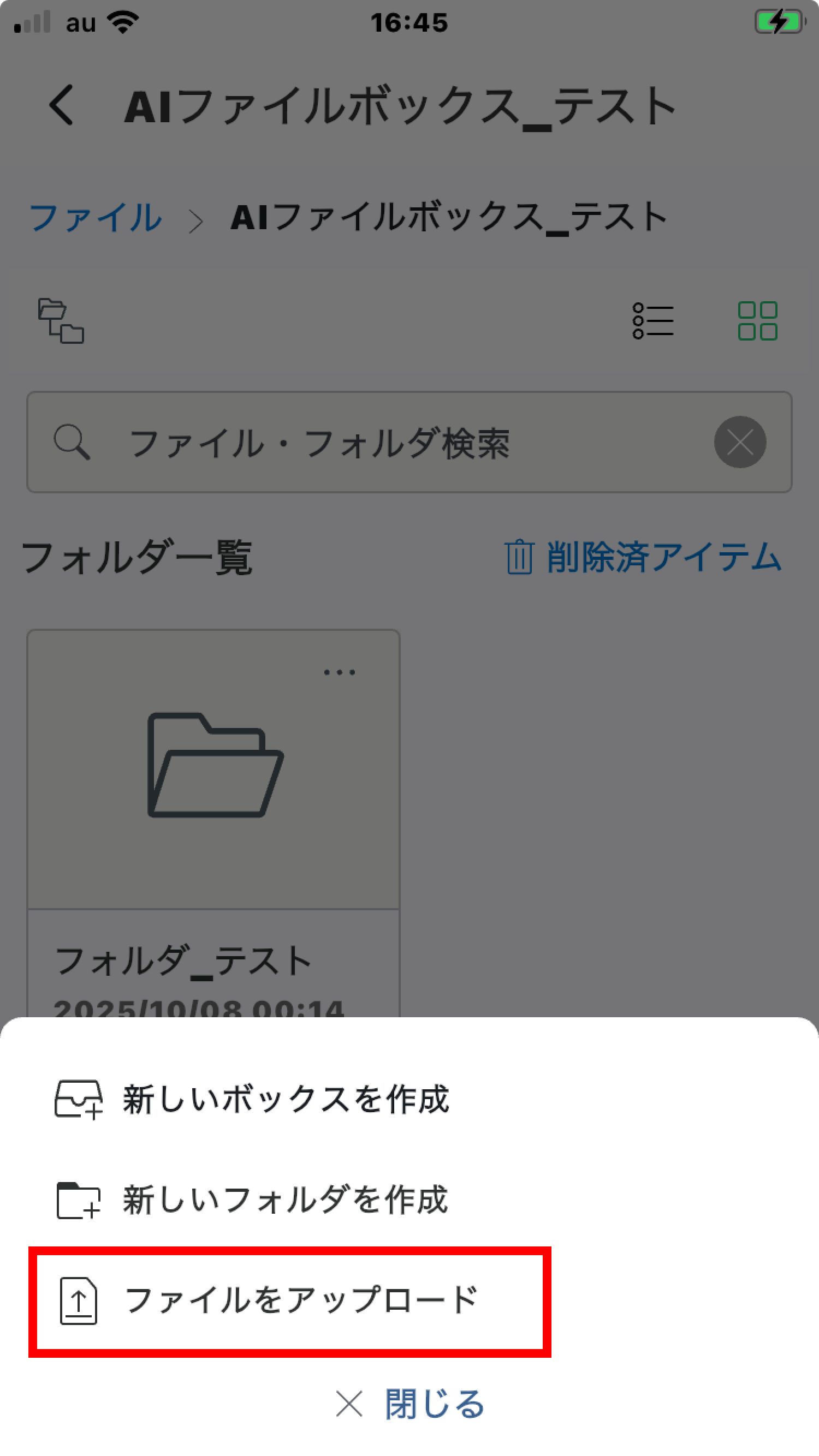Switch to grid view
Image resolution: width=819 pixels, height=1456 pixels.
point(757,321)
